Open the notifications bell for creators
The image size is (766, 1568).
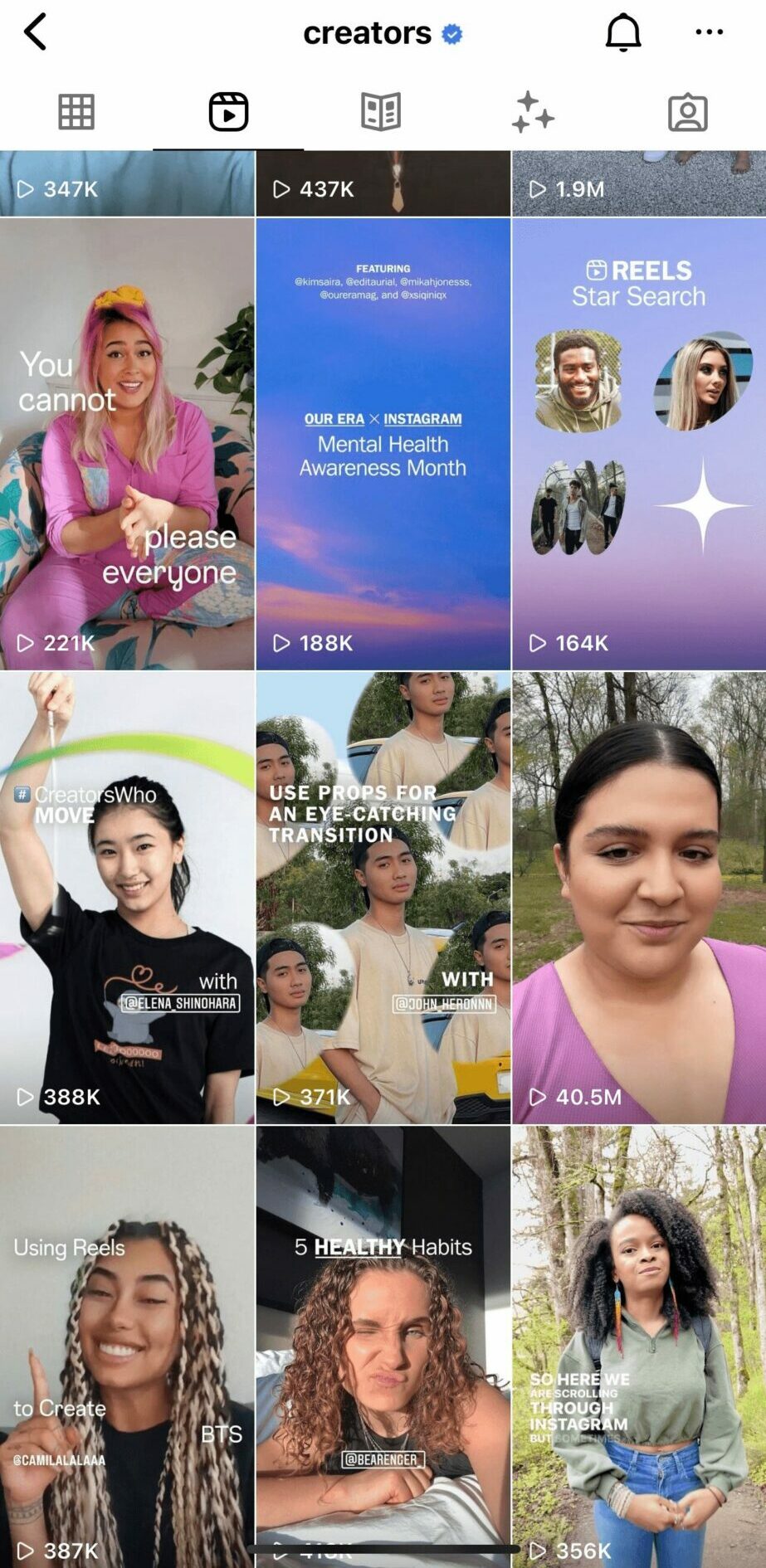pyautogui.click(x=622, y=33)
